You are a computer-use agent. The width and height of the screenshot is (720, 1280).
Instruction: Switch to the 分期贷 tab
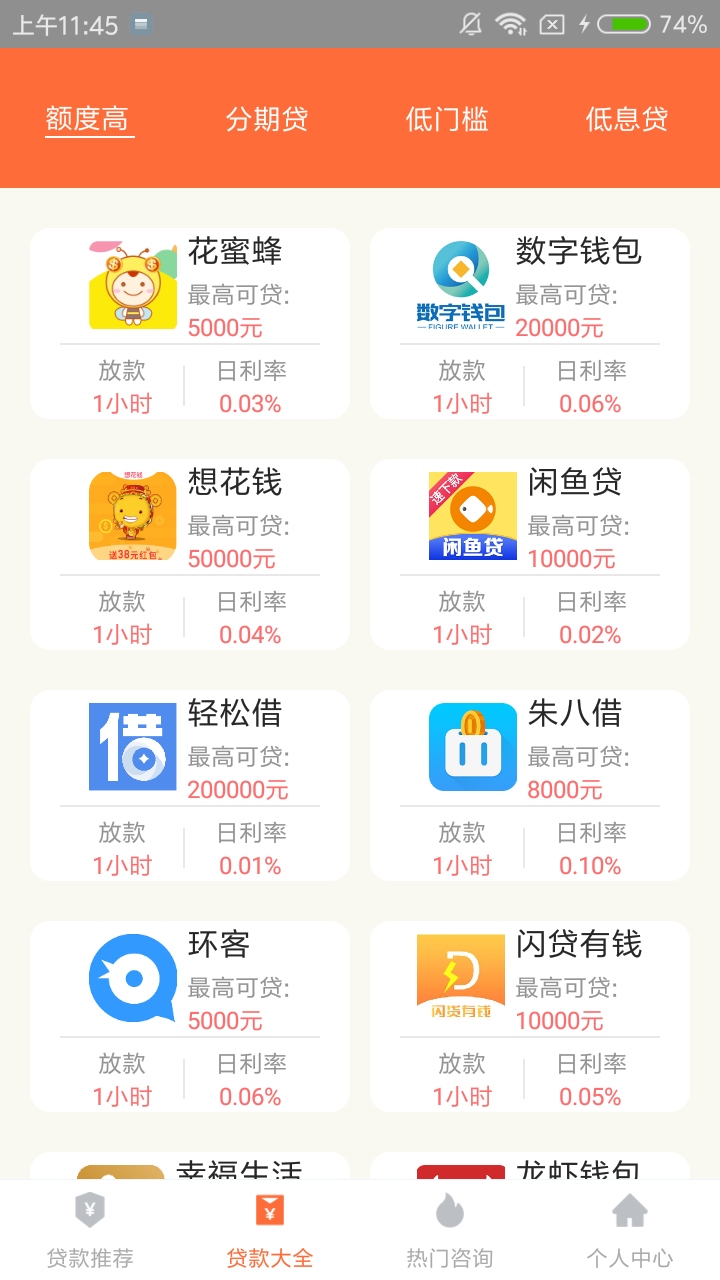point(267,119)
